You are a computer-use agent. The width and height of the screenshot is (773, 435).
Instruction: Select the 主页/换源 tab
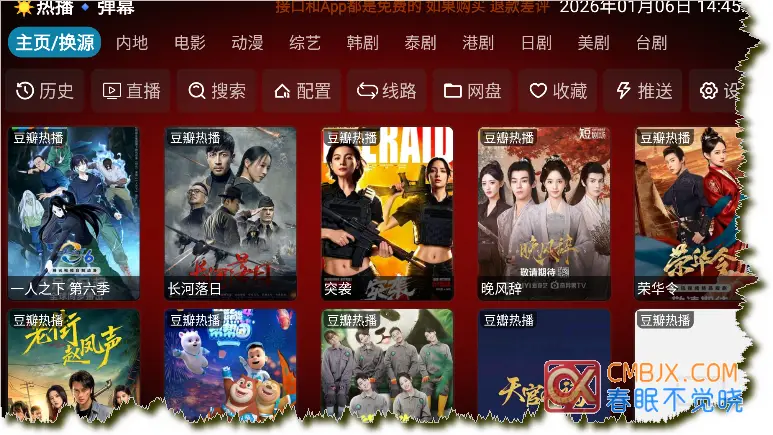[54, 43]
